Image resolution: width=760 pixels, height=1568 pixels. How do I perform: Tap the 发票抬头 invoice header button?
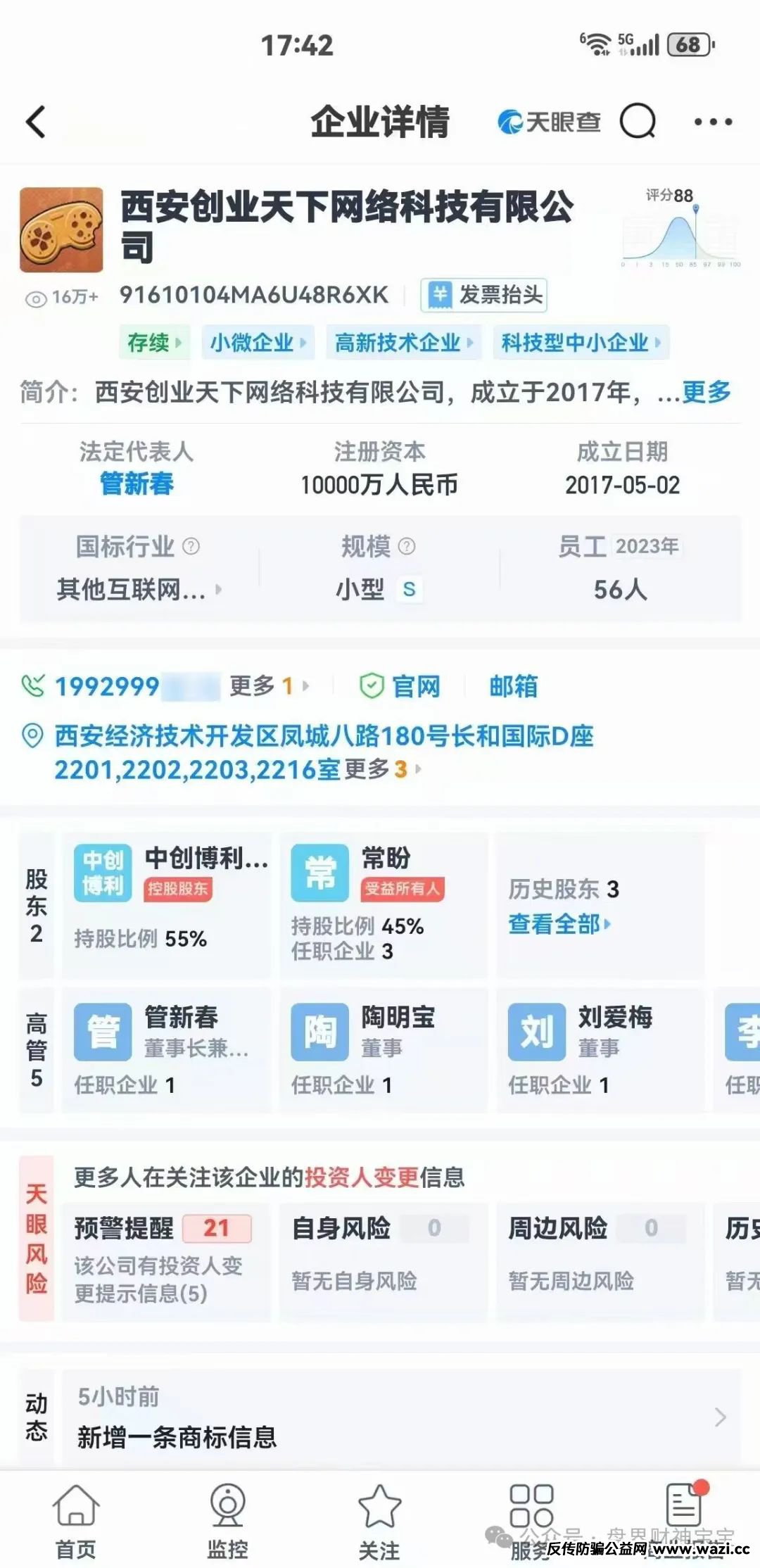coord(484,295)
